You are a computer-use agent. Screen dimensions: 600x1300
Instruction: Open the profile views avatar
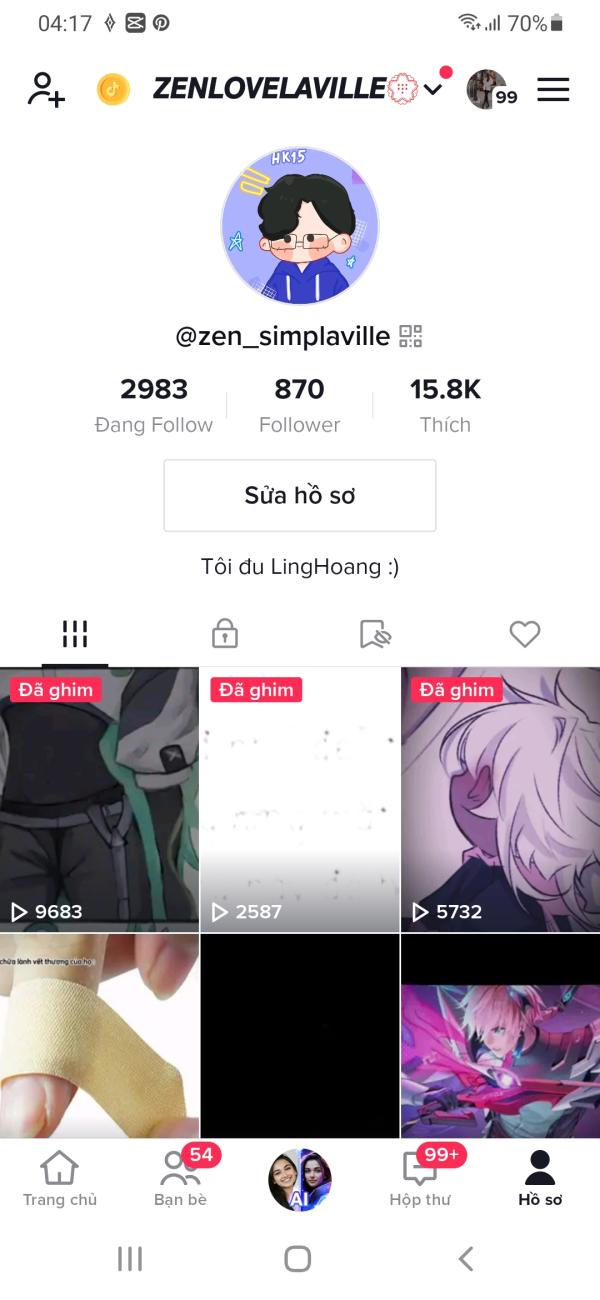pos(490,89)
